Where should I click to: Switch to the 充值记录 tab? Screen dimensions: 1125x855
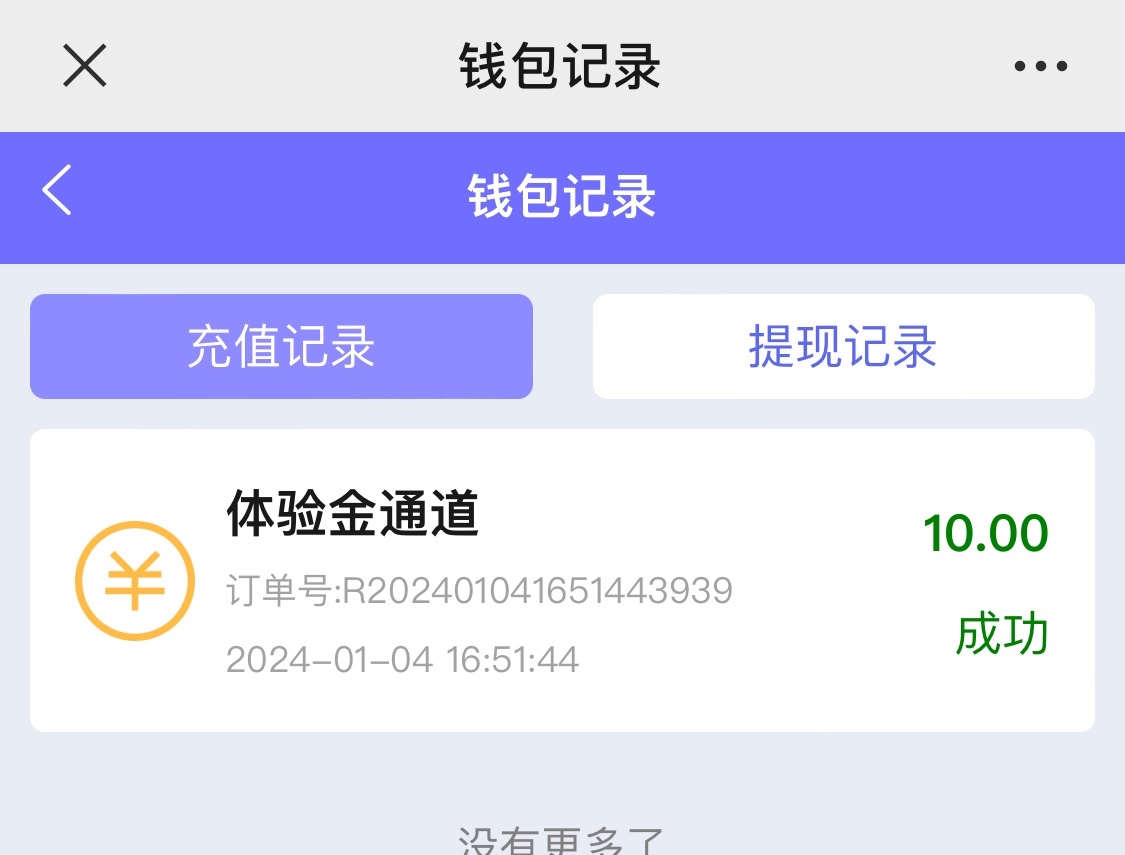281,347
